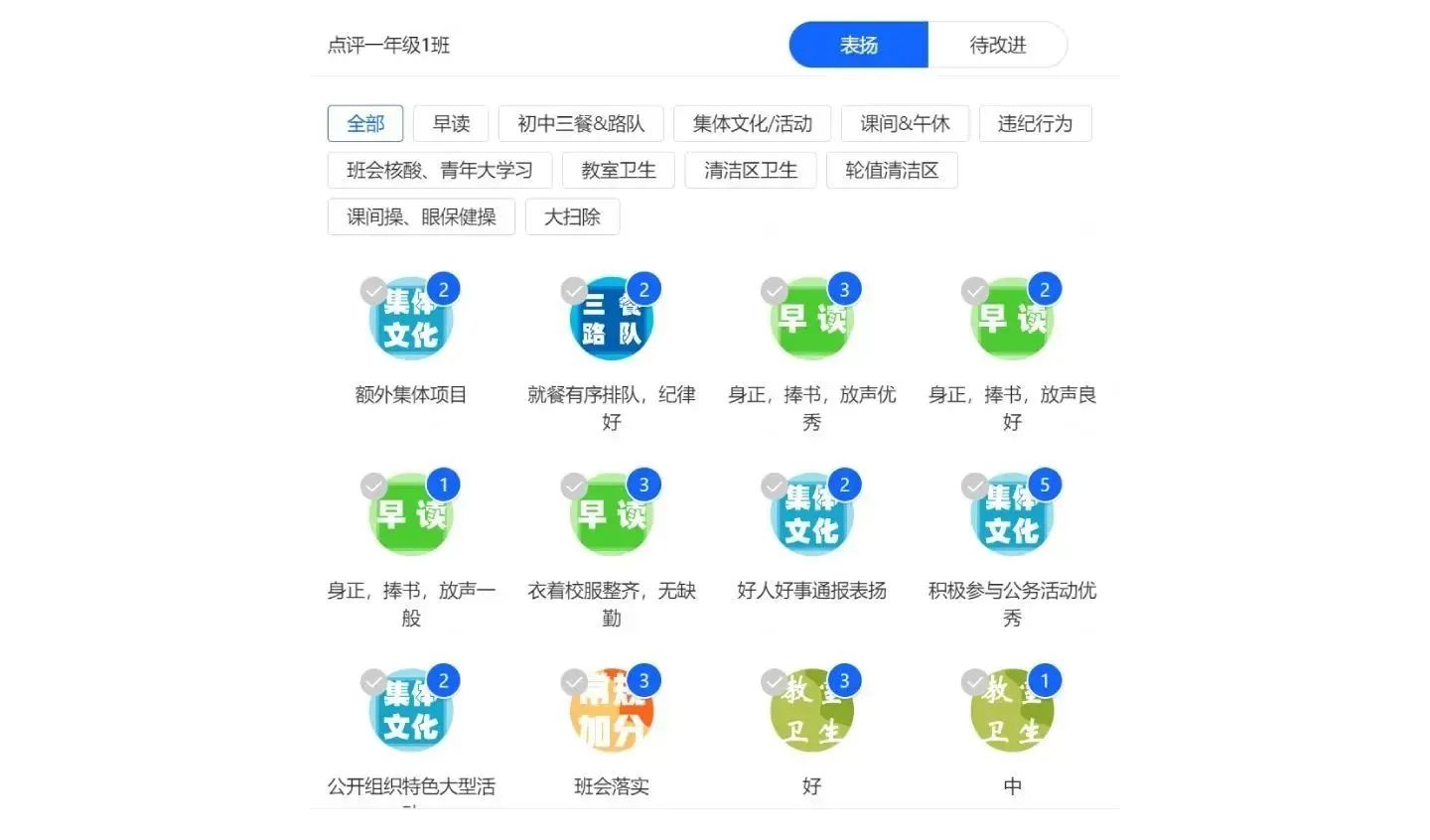The width and height of the screenshot is (1430, 840).
Task: Select 班会核酸、青年大学习 category
Action: 440,170
